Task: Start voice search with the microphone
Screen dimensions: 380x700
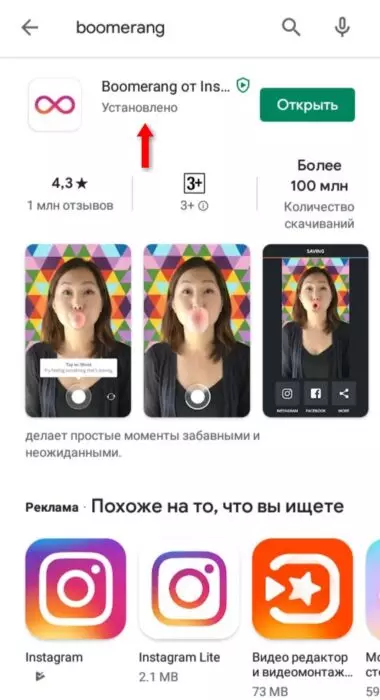Action: (342, 28)
